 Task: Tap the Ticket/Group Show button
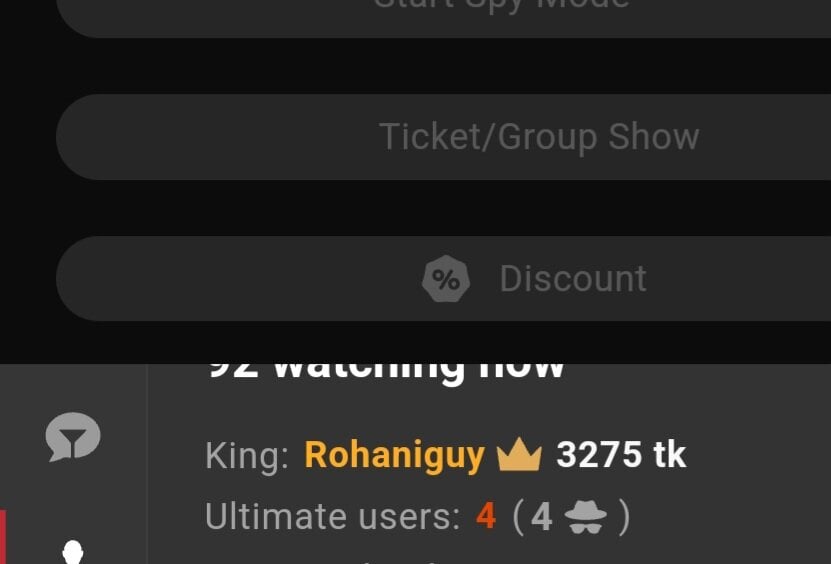538,137
